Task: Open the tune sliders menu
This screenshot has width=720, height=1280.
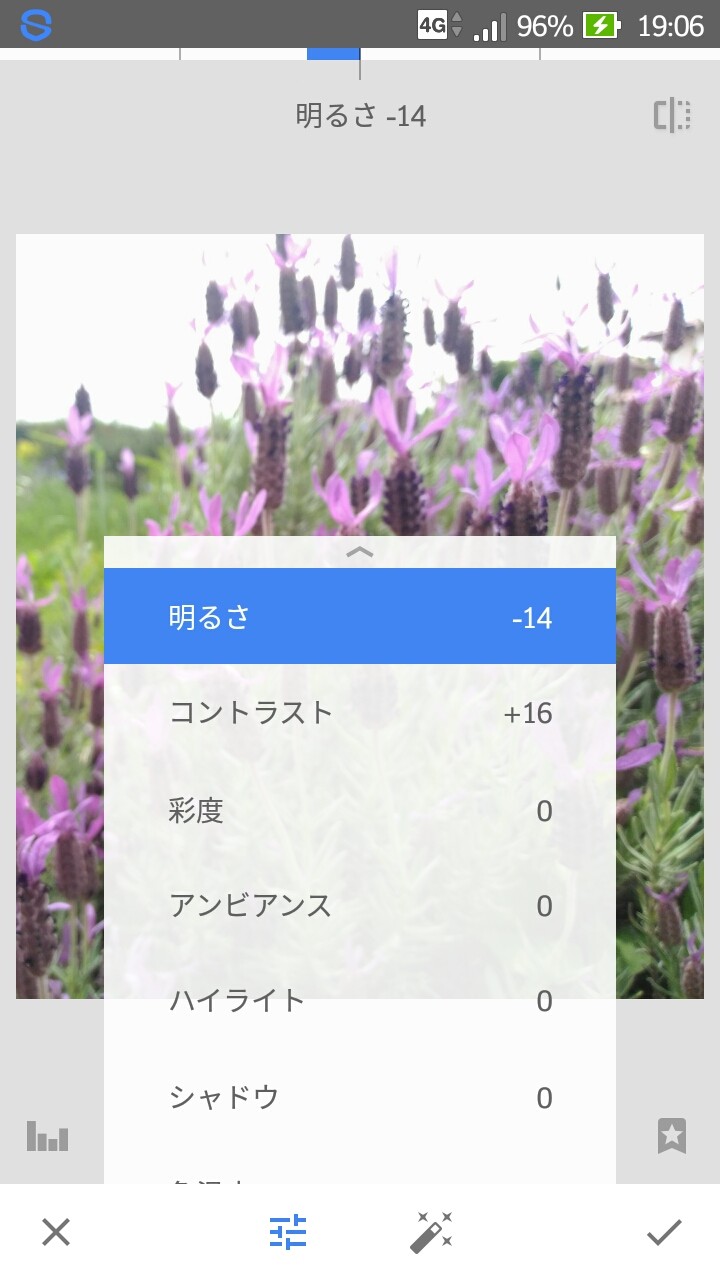Action: (x=288, y=1232)
